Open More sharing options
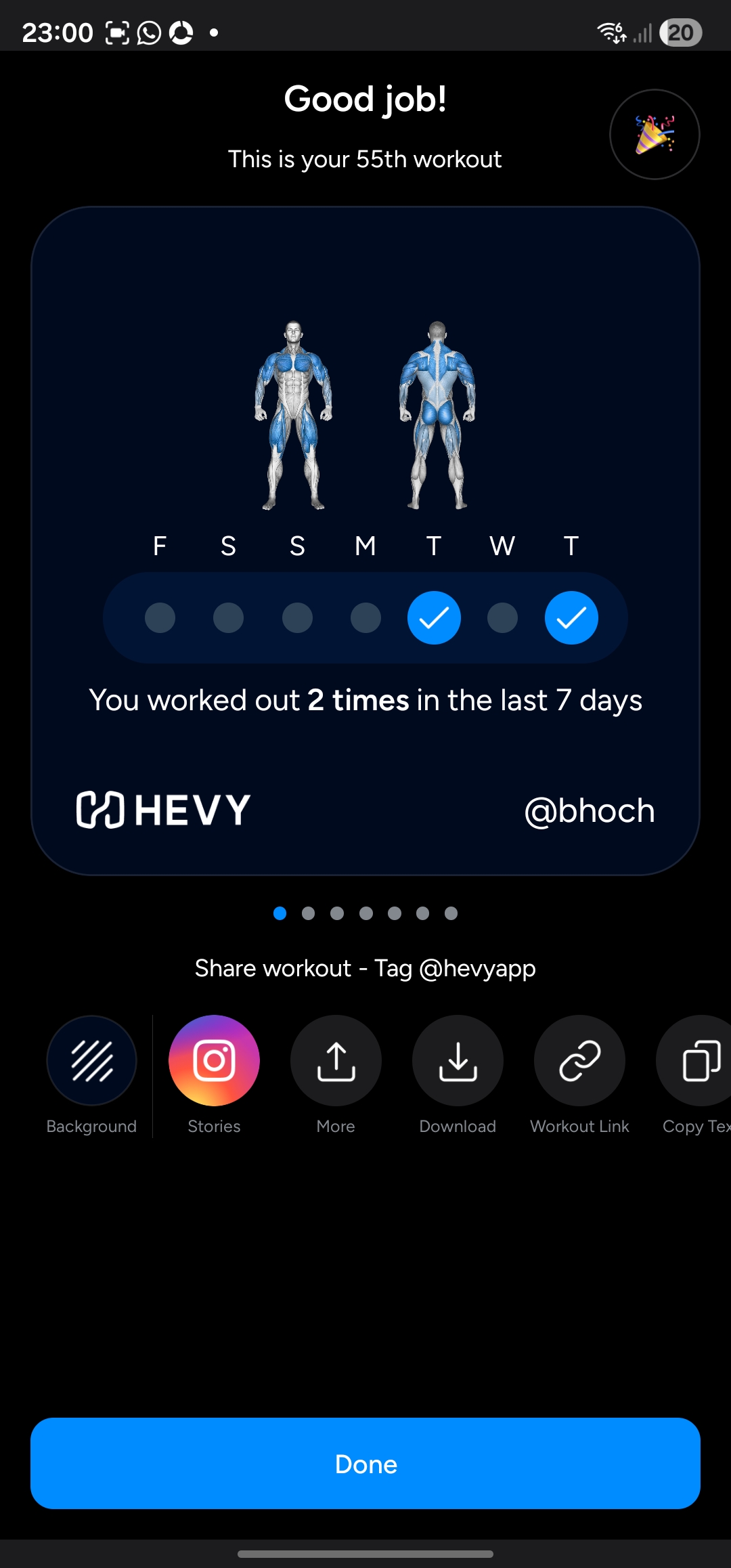This screenshot has width=731, height=1568. pos(336,1060)
